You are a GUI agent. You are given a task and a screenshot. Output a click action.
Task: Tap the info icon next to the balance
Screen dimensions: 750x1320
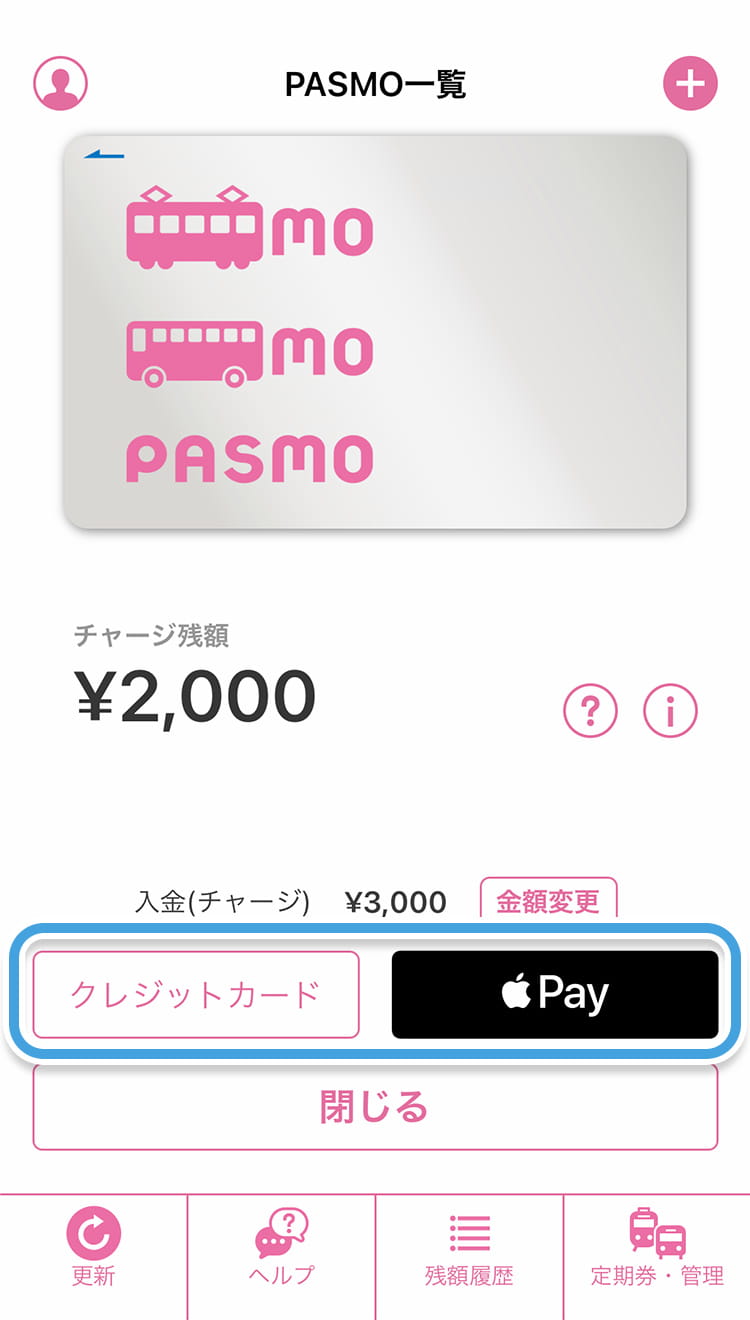point(668,711)
